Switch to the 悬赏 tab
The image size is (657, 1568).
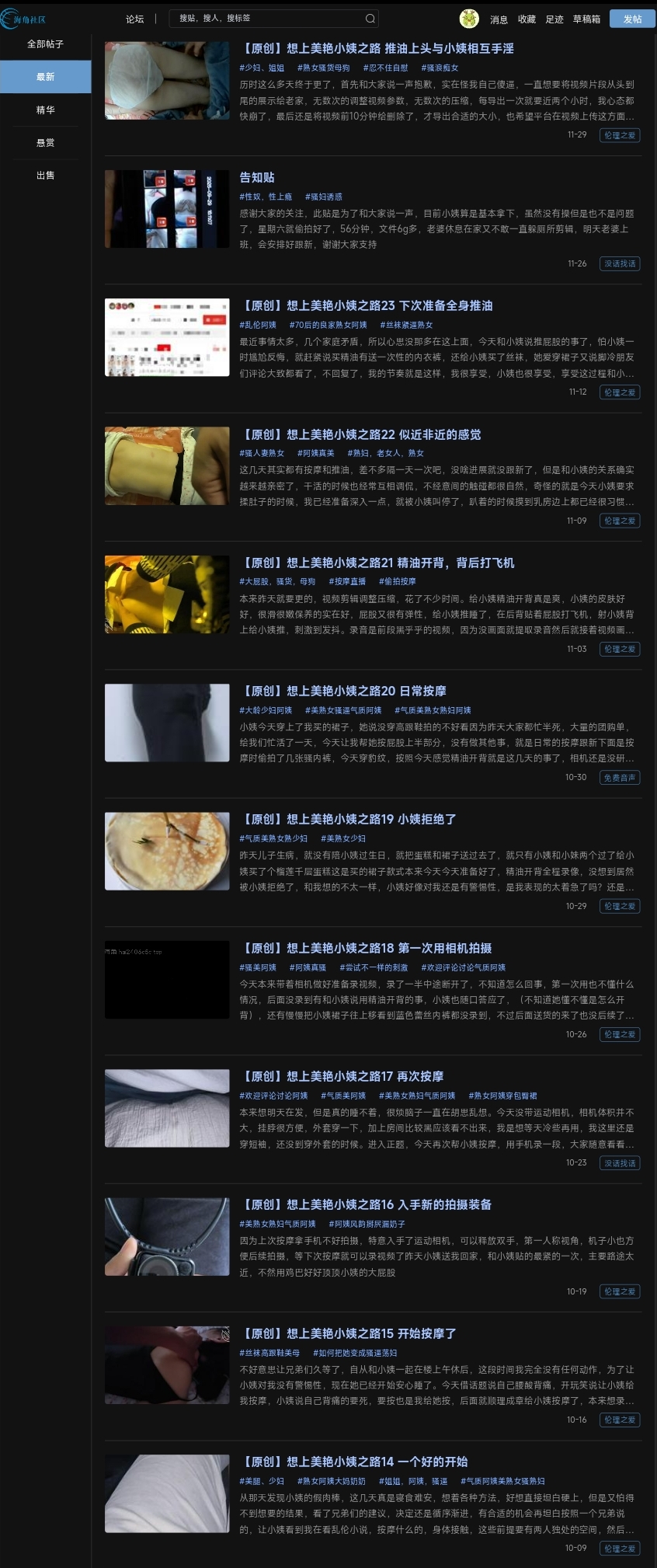coord(46,143)
